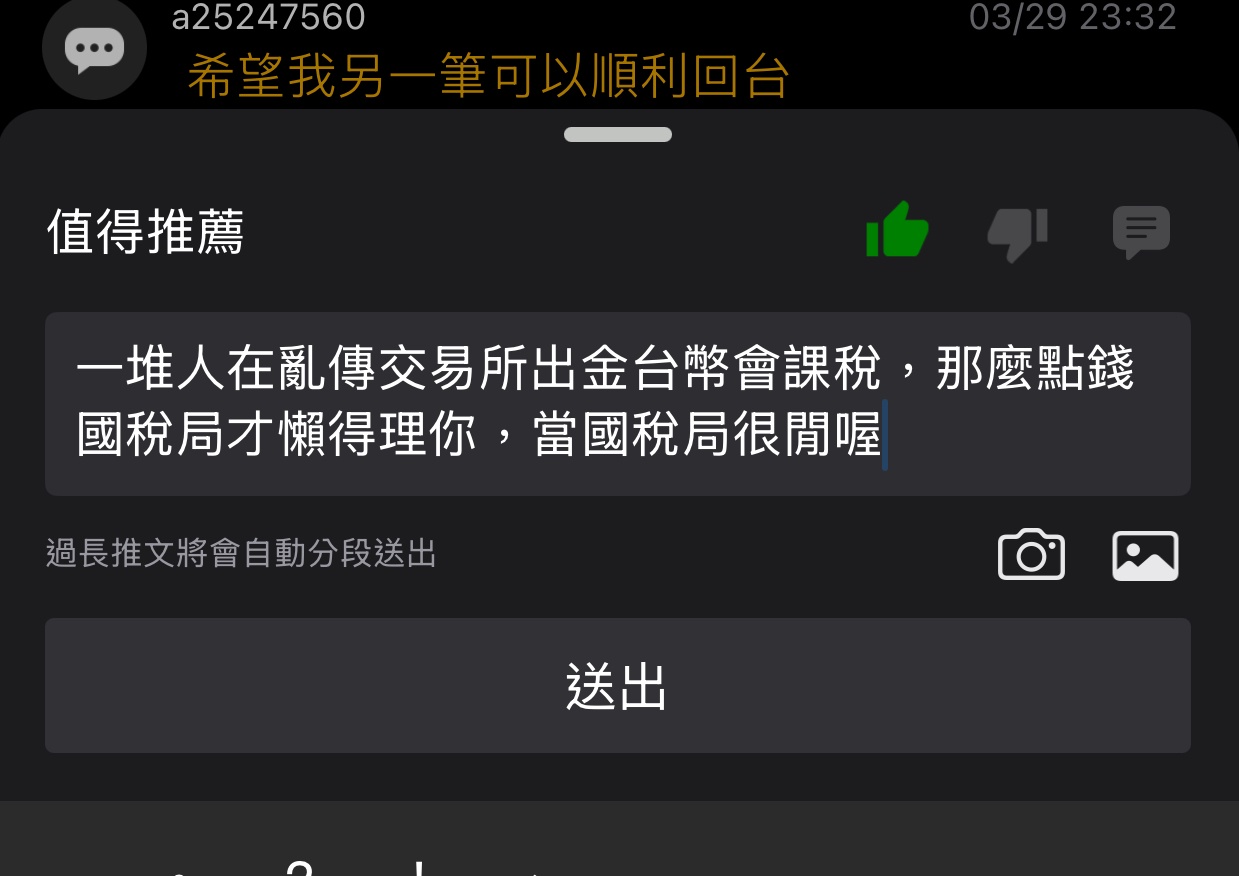The image size is (1239, 876).
Task: Submit comment with 送出 button
Action: tap(617, 686)
